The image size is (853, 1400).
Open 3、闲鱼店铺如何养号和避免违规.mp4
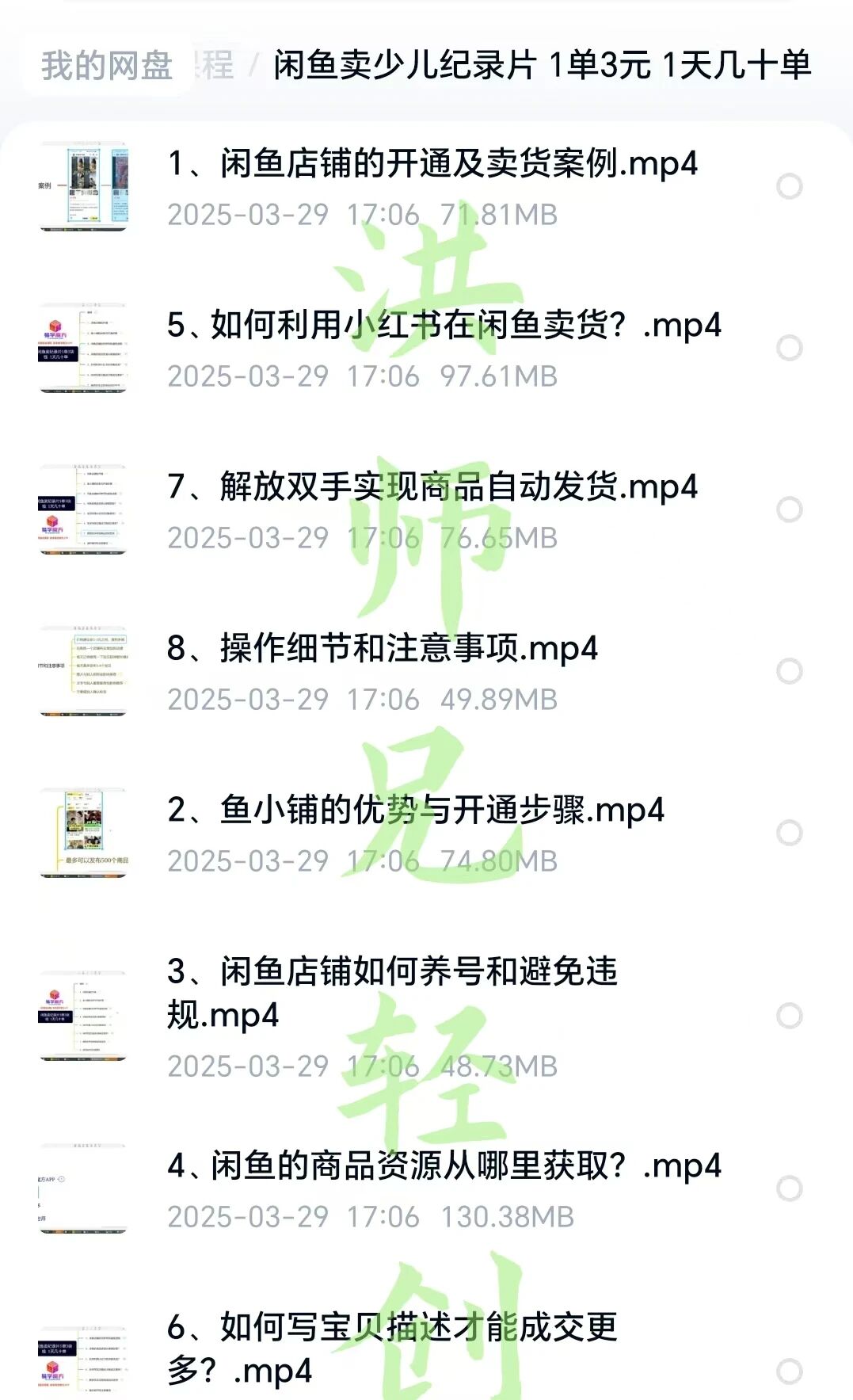[x=392, y=992]
